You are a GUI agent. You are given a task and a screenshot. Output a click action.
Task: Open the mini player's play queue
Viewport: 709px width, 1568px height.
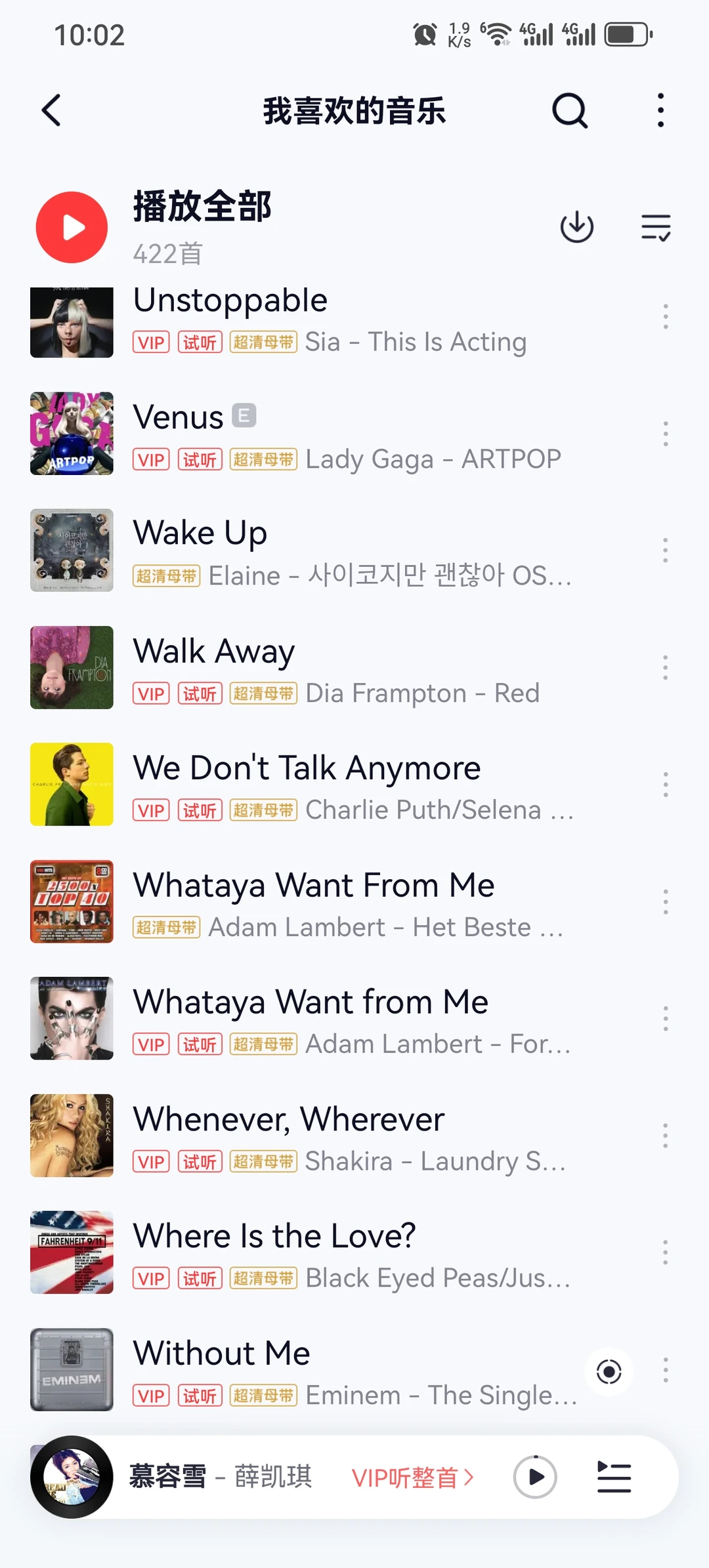click(x=614, y=1477)
